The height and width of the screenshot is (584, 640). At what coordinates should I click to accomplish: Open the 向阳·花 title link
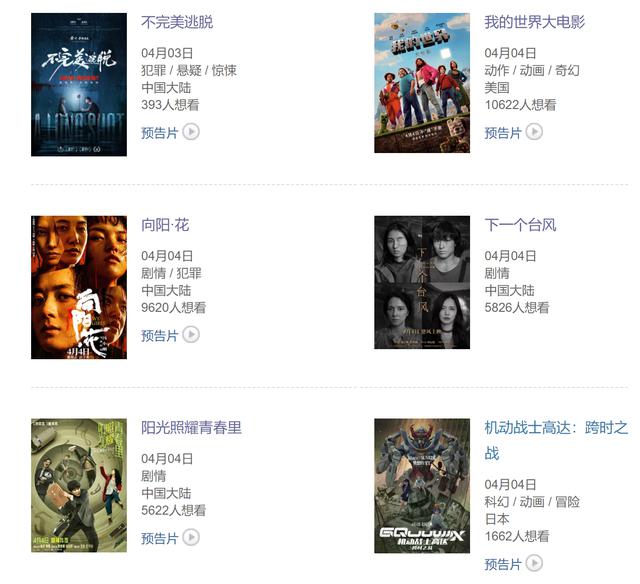pyautogui.click(x=165, y=225)
